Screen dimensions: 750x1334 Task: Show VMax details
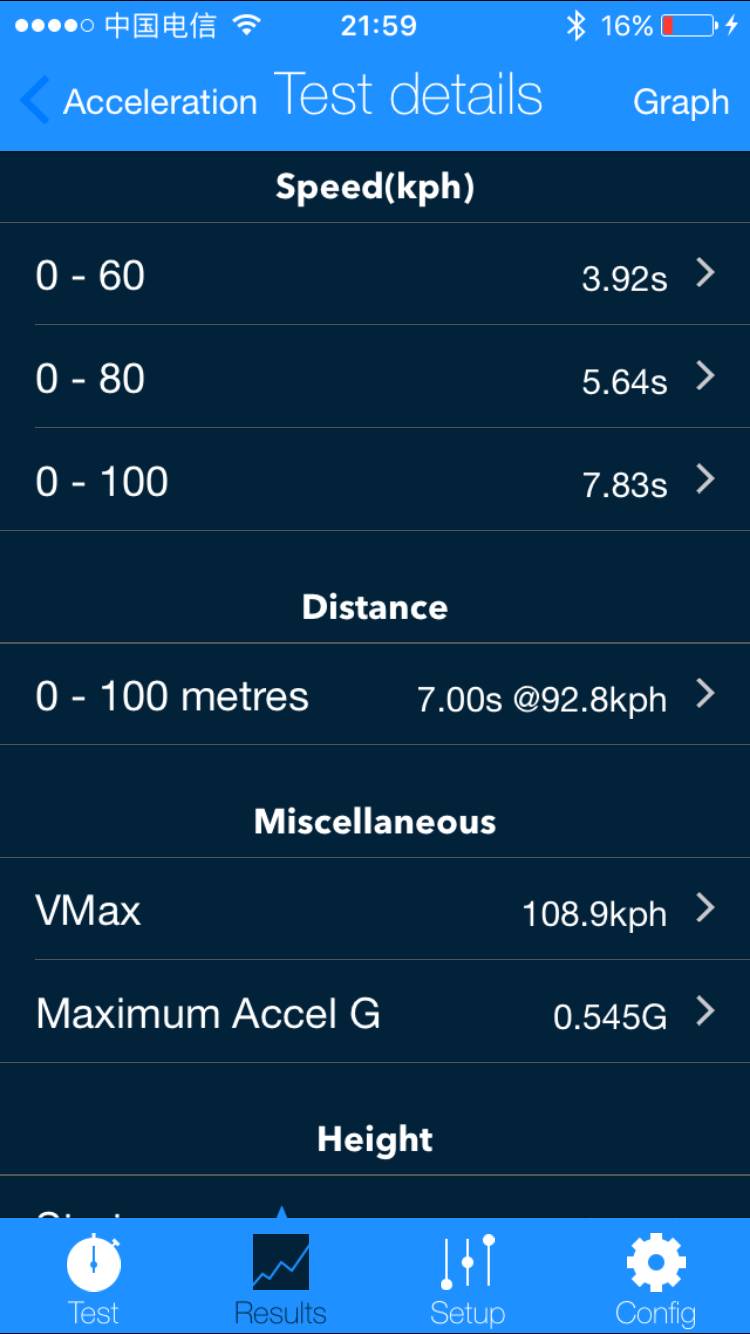click(375, 910)
